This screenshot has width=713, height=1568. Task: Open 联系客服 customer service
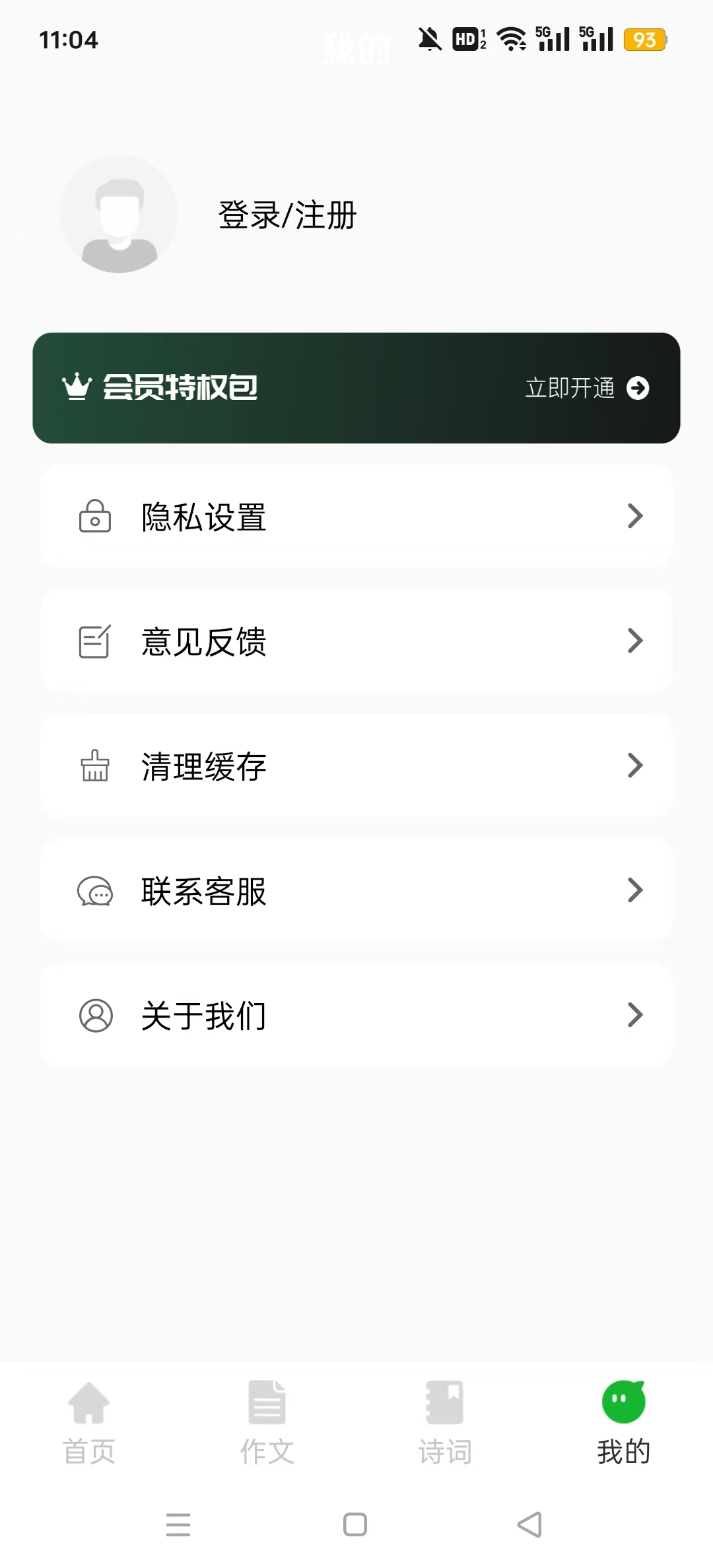[x=356, y=890]
